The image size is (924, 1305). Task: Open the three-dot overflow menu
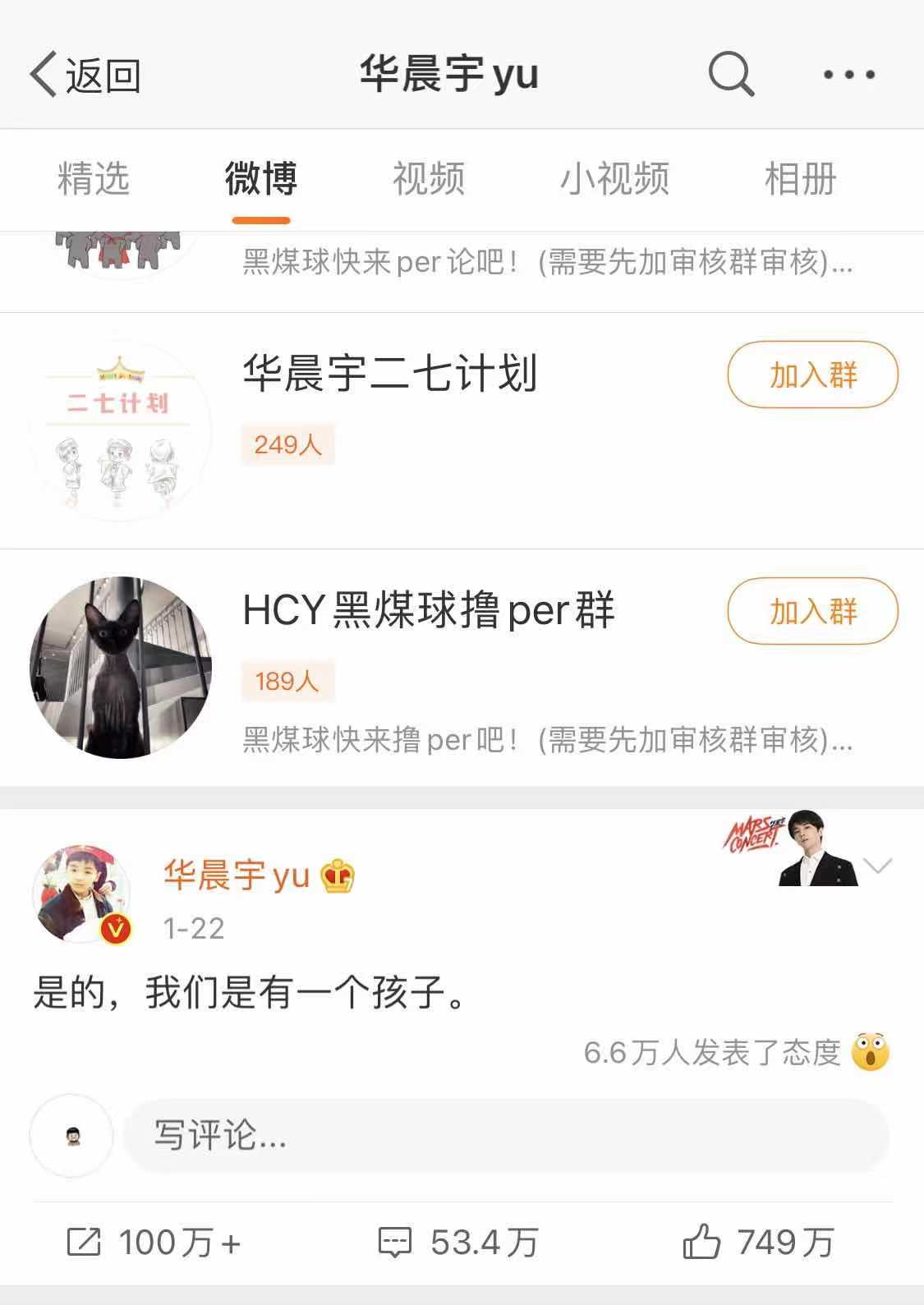coord(848,75)
